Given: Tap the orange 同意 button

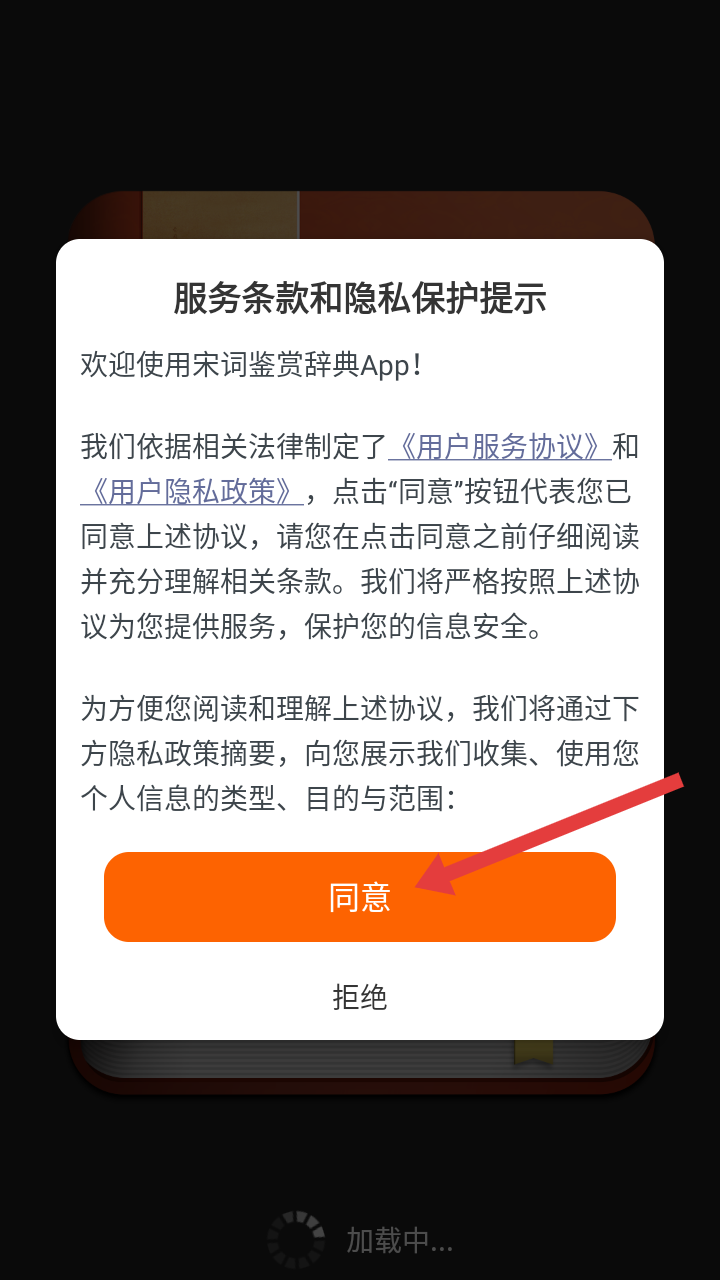Looking at the screenshot, I should [360, 897].
